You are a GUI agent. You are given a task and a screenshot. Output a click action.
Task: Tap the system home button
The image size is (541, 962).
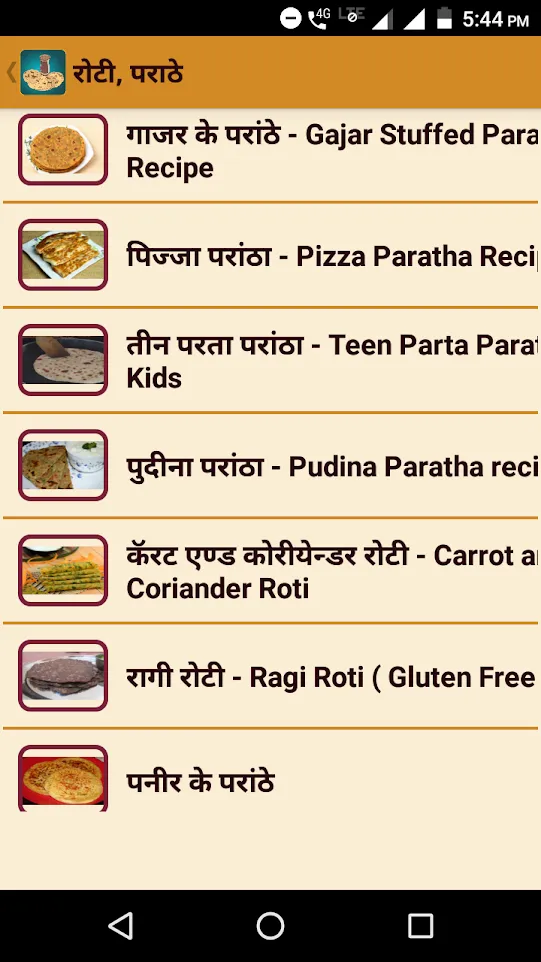click(270, 925)
